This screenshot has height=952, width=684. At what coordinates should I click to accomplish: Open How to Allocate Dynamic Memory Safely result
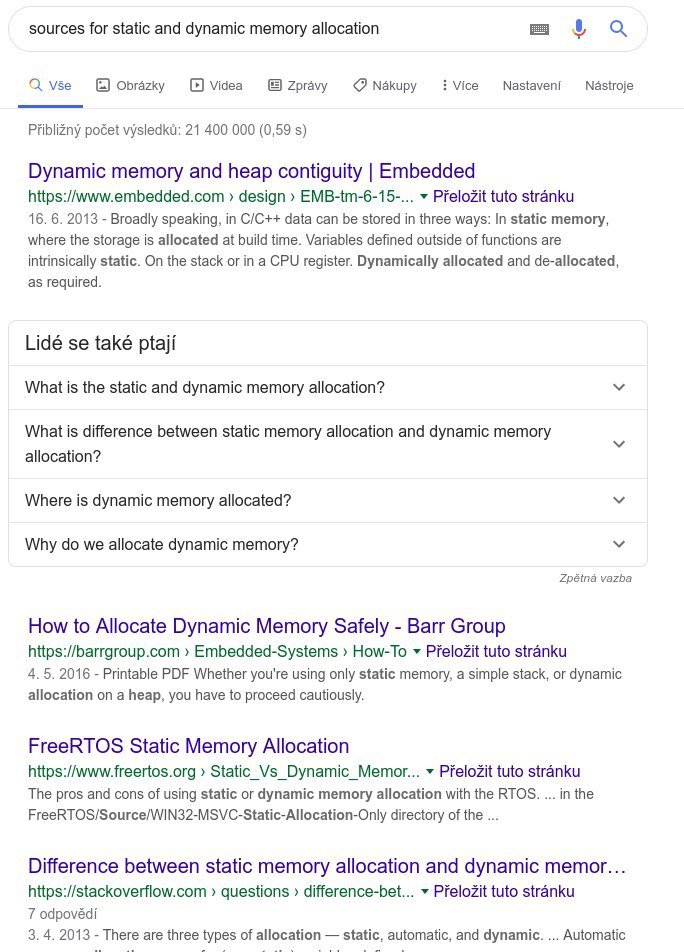click(x=266, y=626)
